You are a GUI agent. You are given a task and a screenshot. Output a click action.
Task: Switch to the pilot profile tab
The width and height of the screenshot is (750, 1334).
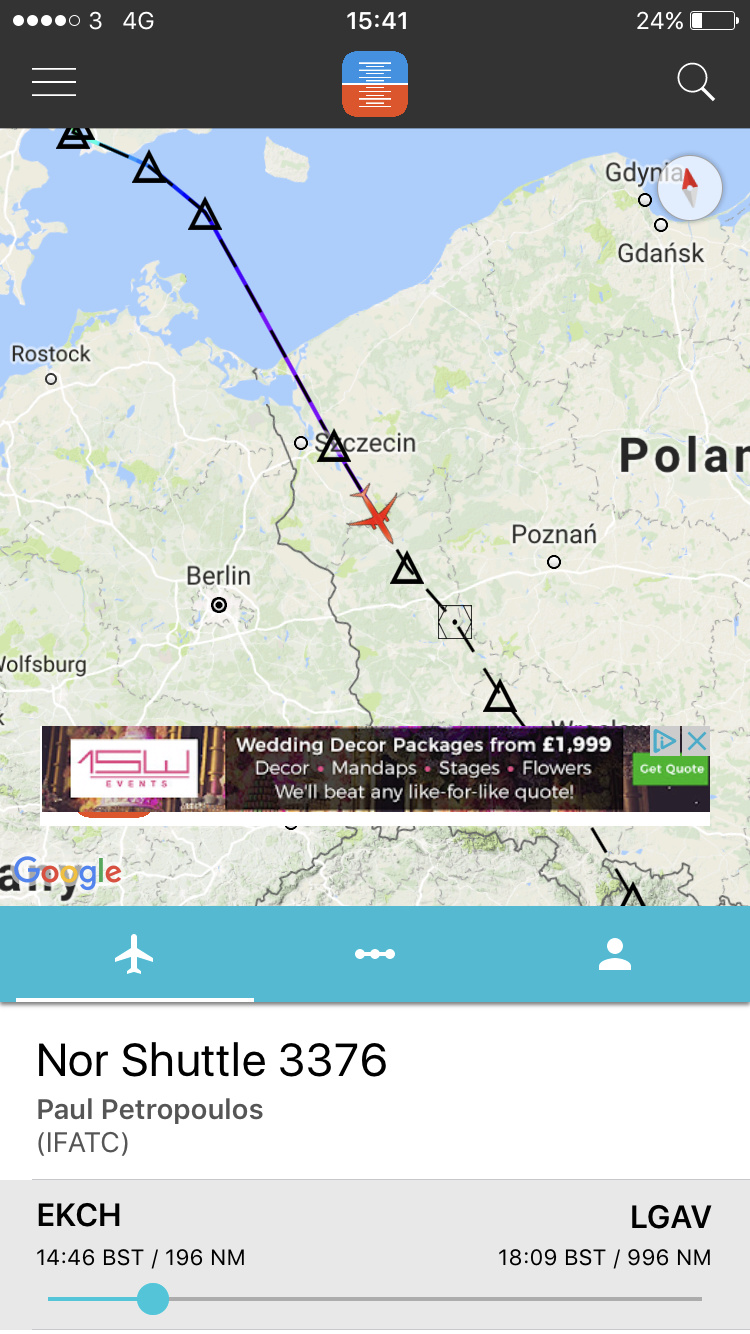(615, 954)
